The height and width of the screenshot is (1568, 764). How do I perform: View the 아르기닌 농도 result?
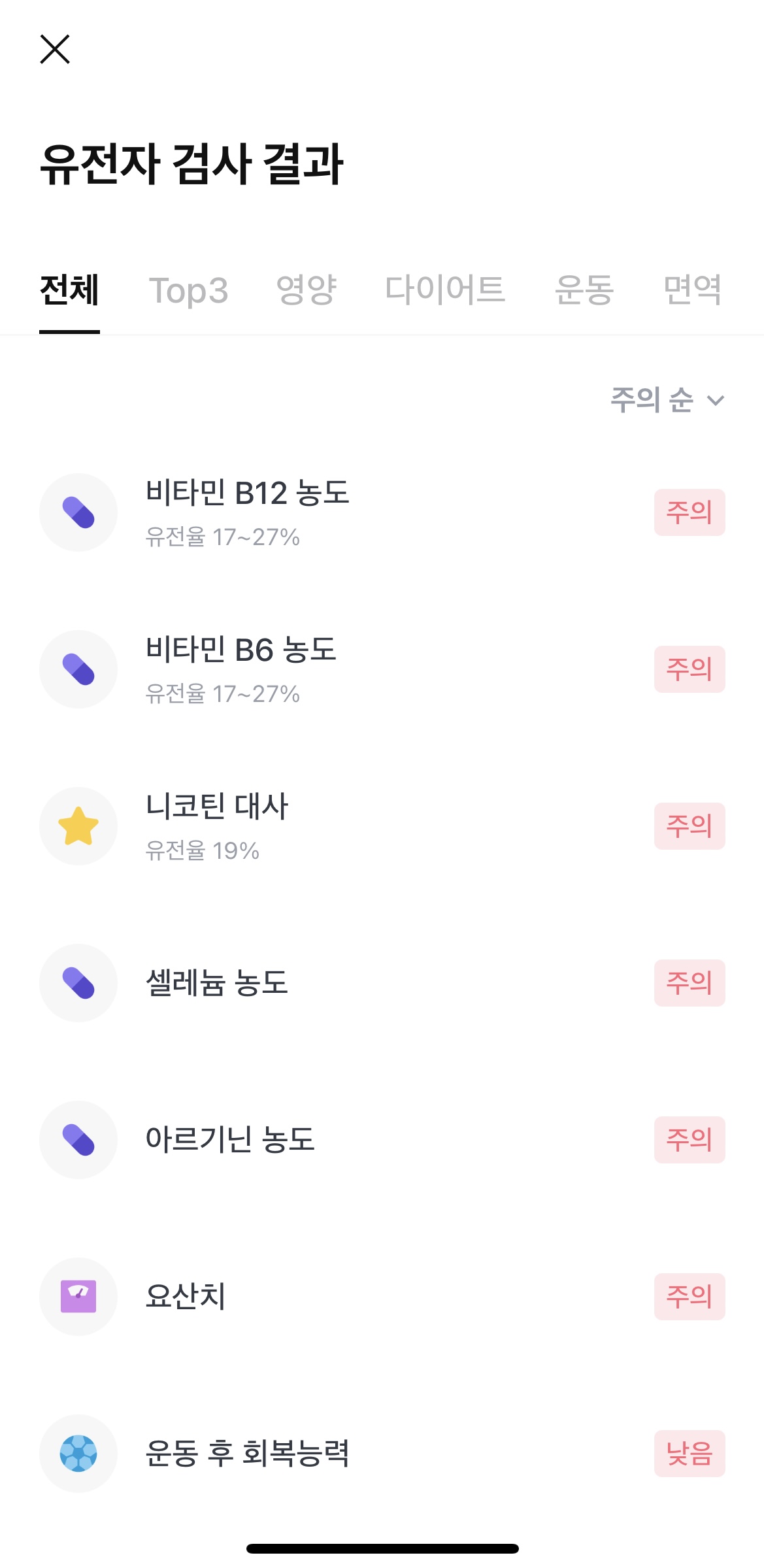382,1140
